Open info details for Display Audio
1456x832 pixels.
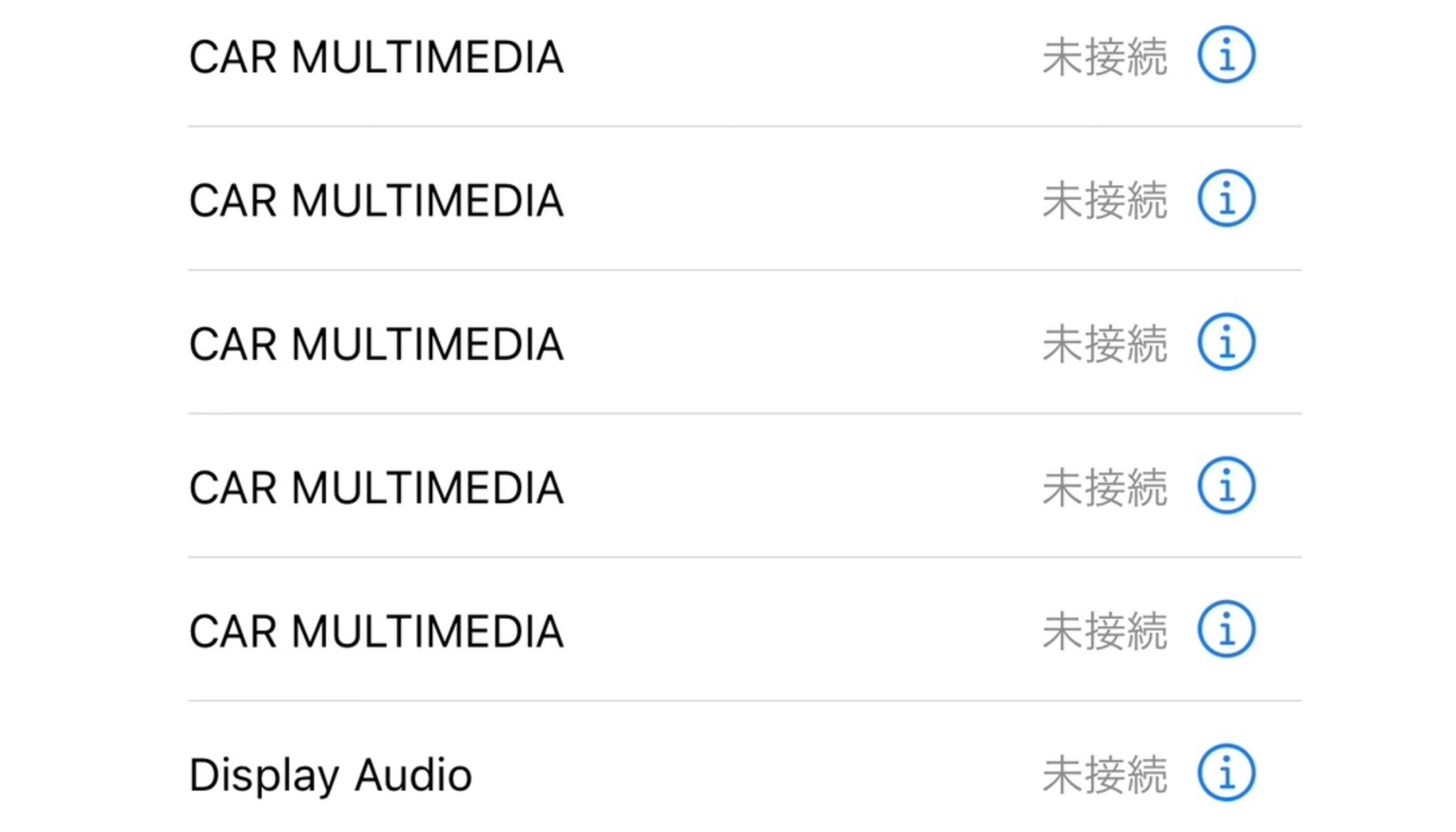tap(1226, 772)
